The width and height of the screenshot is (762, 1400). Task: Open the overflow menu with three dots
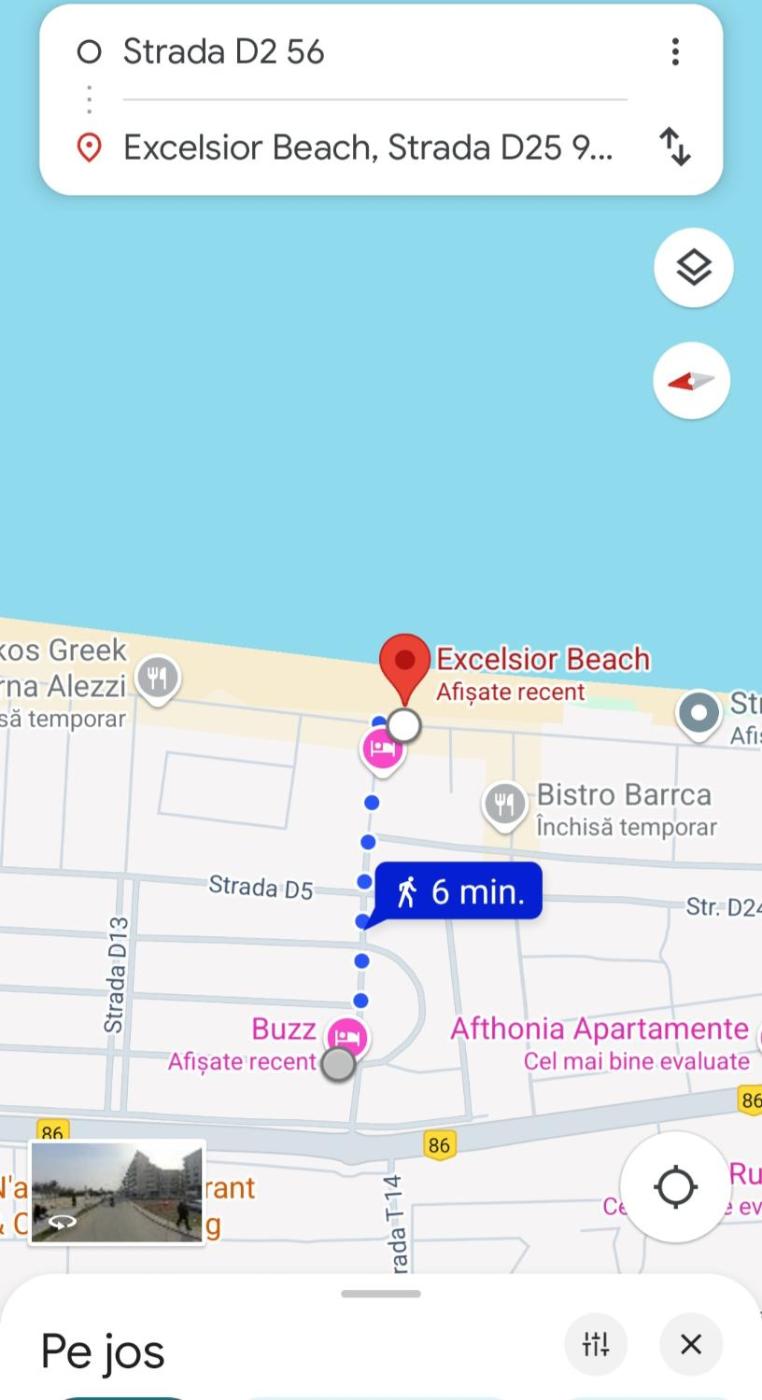point(676,52)
